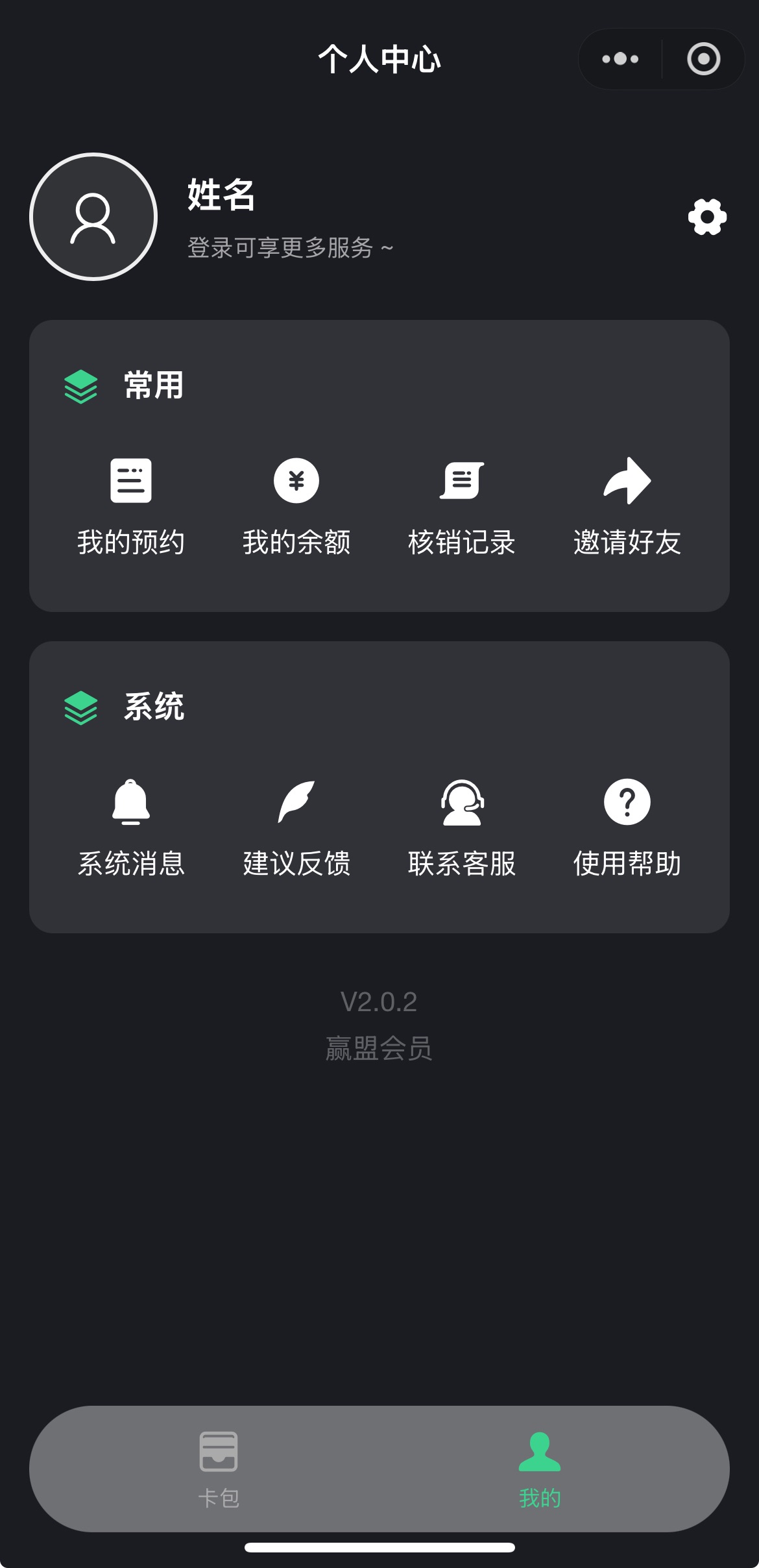Open 我的预约 appointments

click(131, 508)
